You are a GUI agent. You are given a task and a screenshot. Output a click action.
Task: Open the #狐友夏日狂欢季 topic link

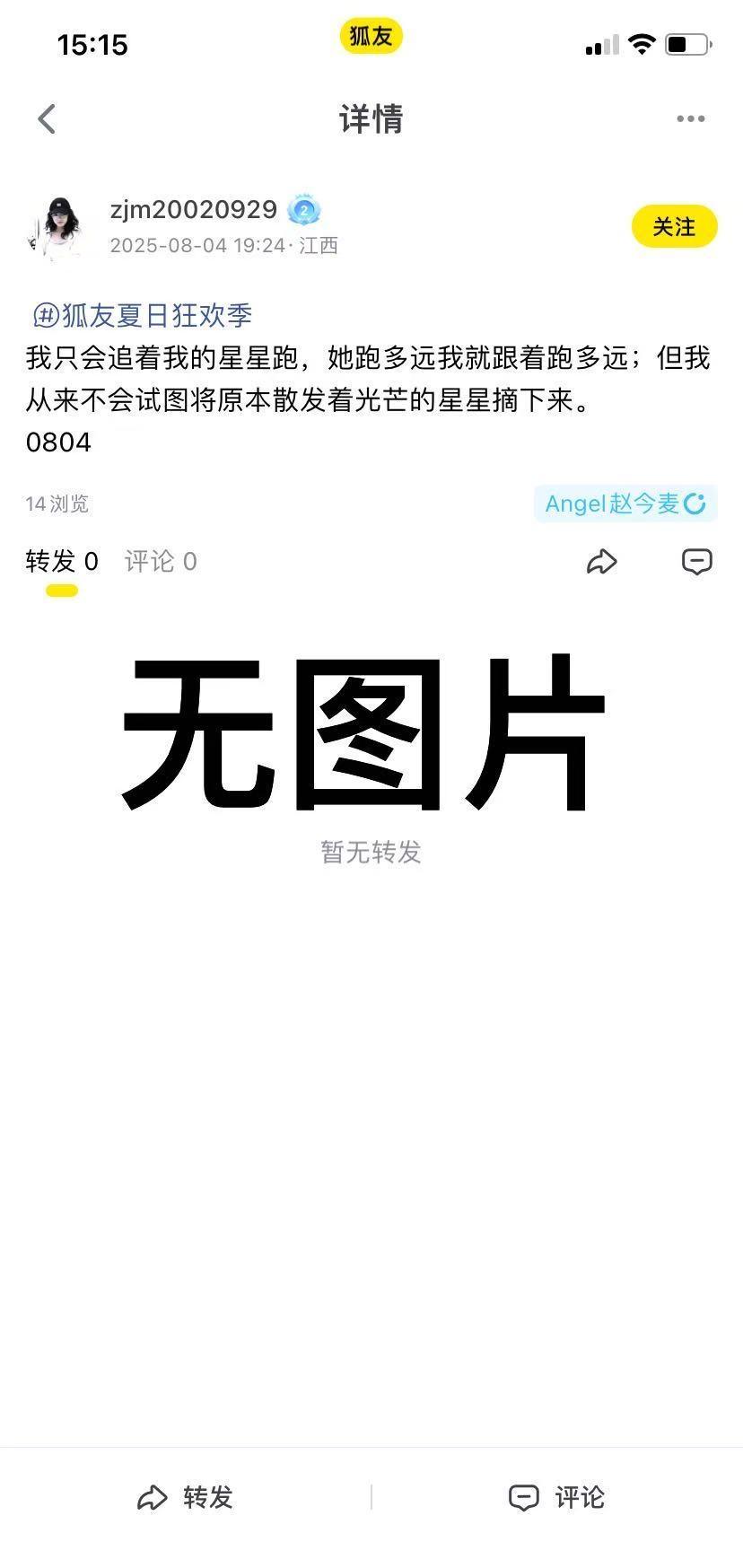[x=144, y=316]
